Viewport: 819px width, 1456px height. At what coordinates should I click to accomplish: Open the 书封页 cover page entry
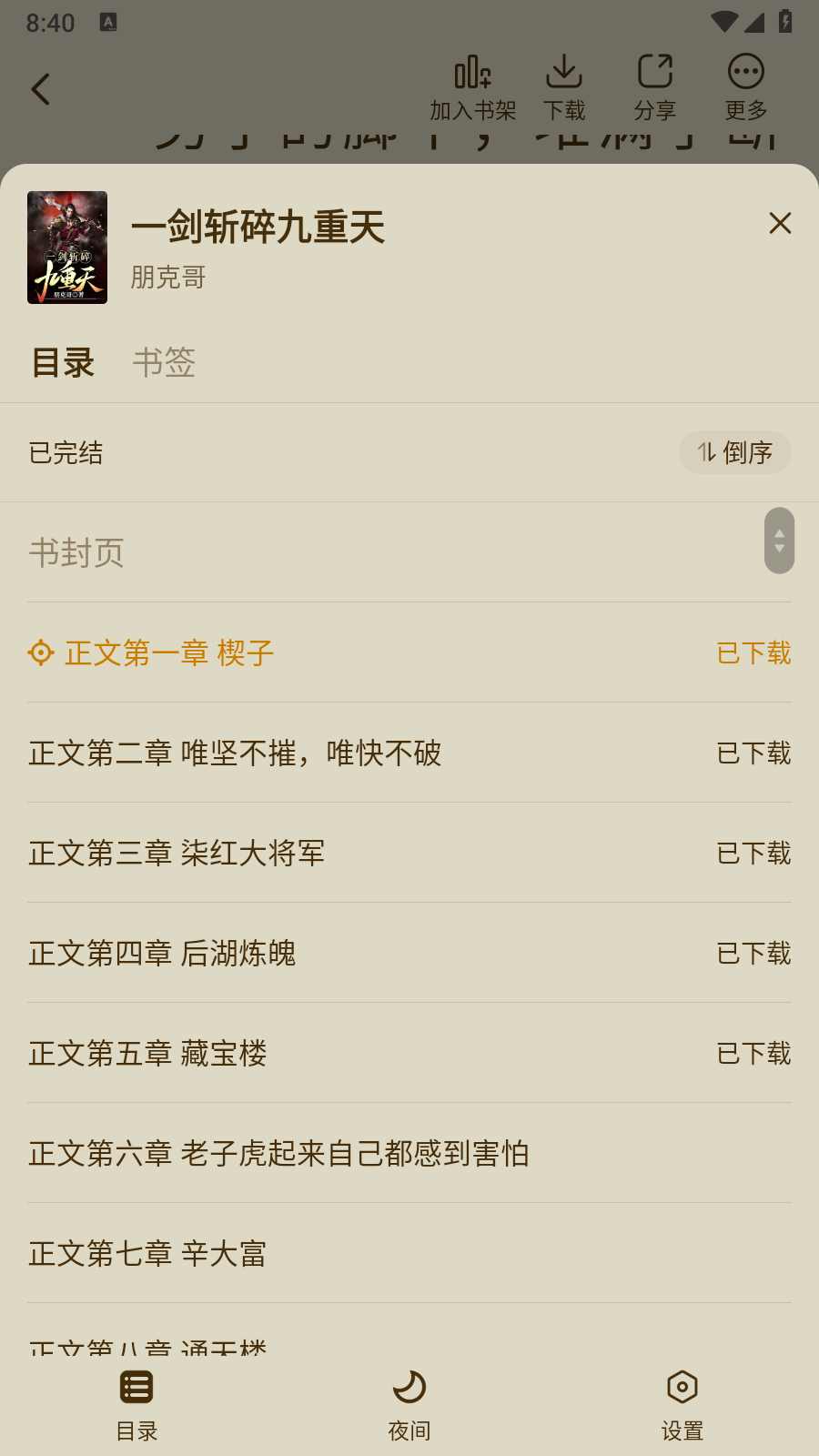coord(409,552)
